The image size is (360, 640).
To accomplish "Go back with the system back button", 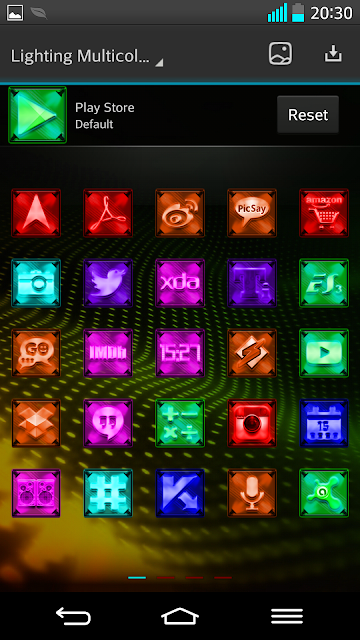I will pyautogui.click(x=73, y=616).
